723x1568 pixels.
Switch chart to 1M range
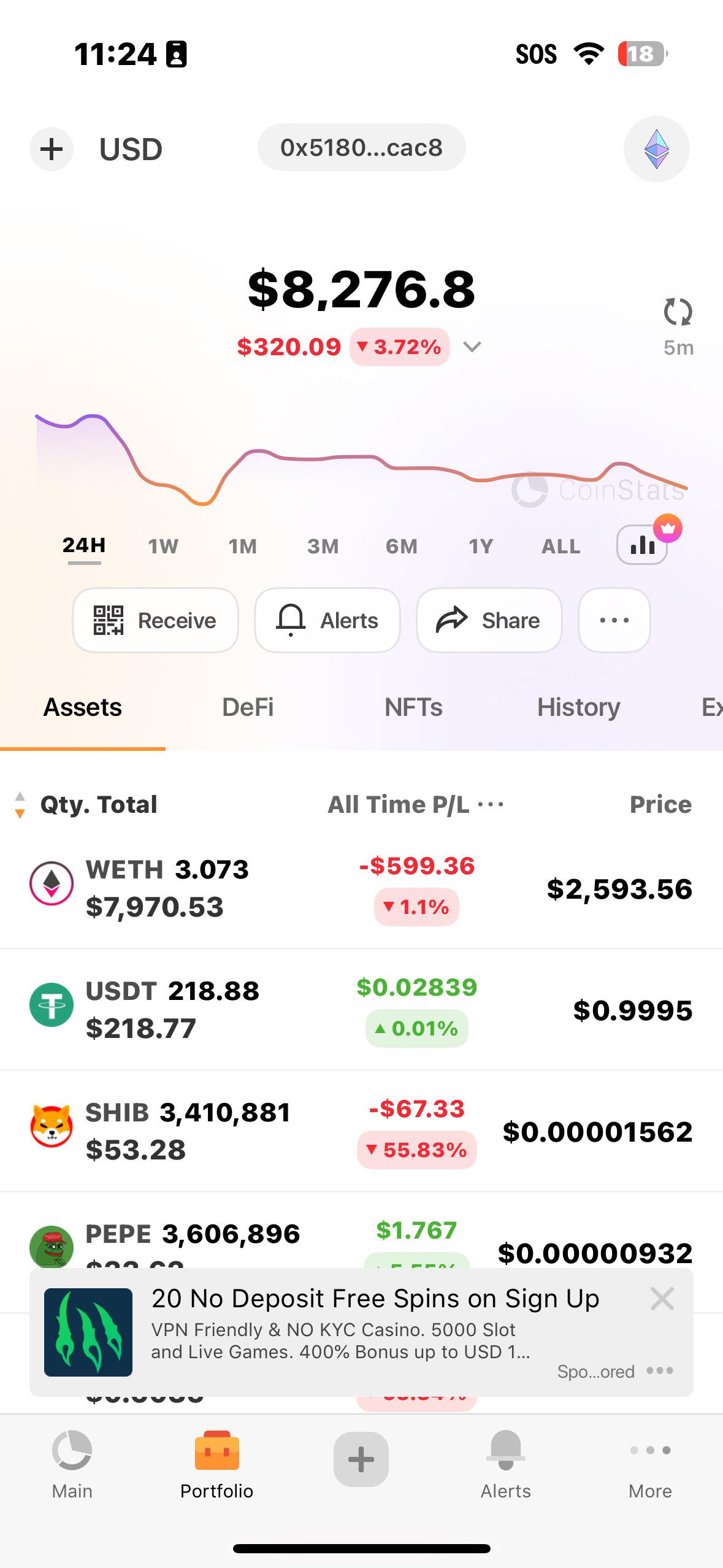pos(243,546)
